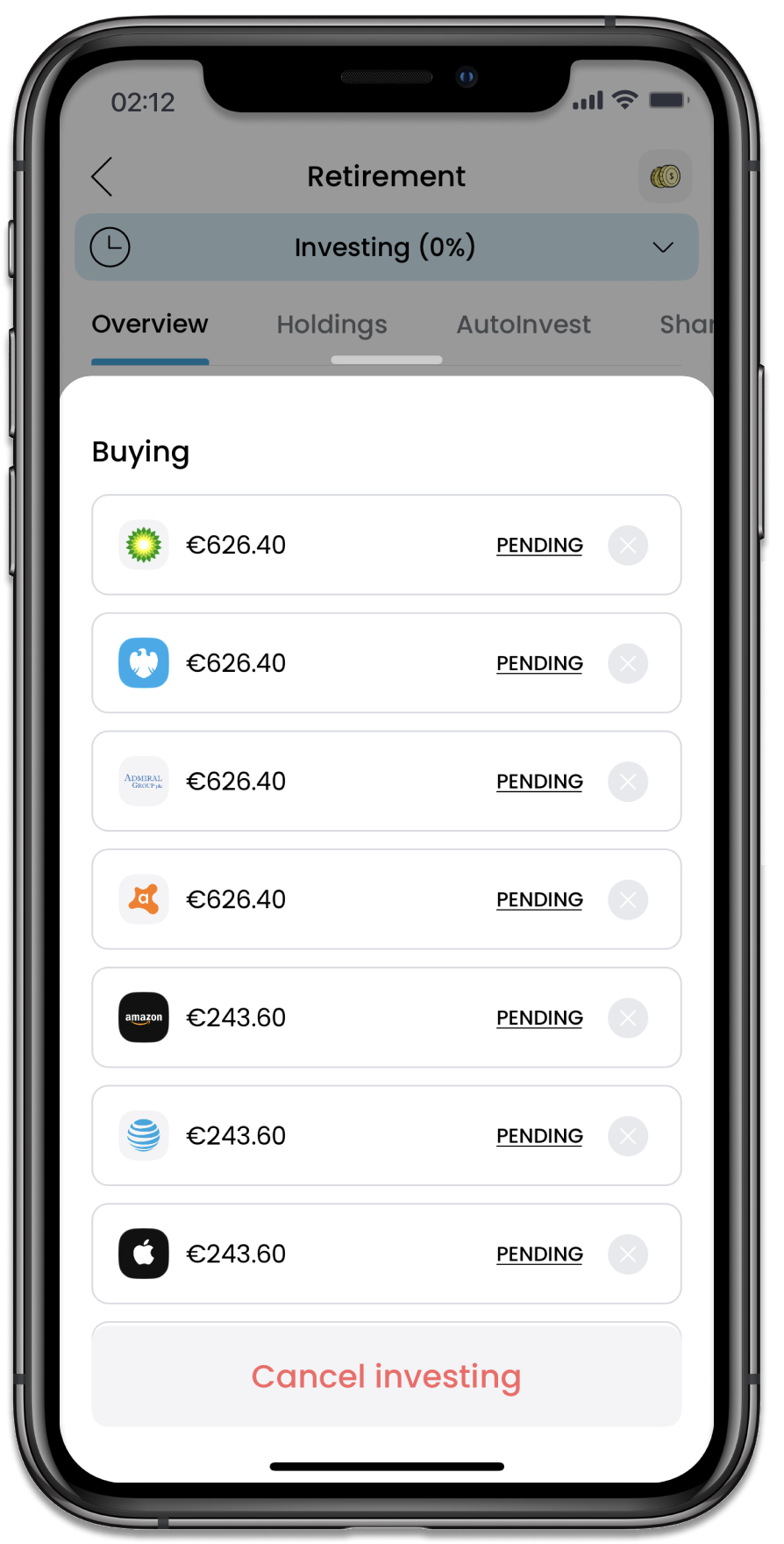Screen dimensions: 784x1544
Task: Switch to the AutoInvest tab
Action: (x=524, y=325)
